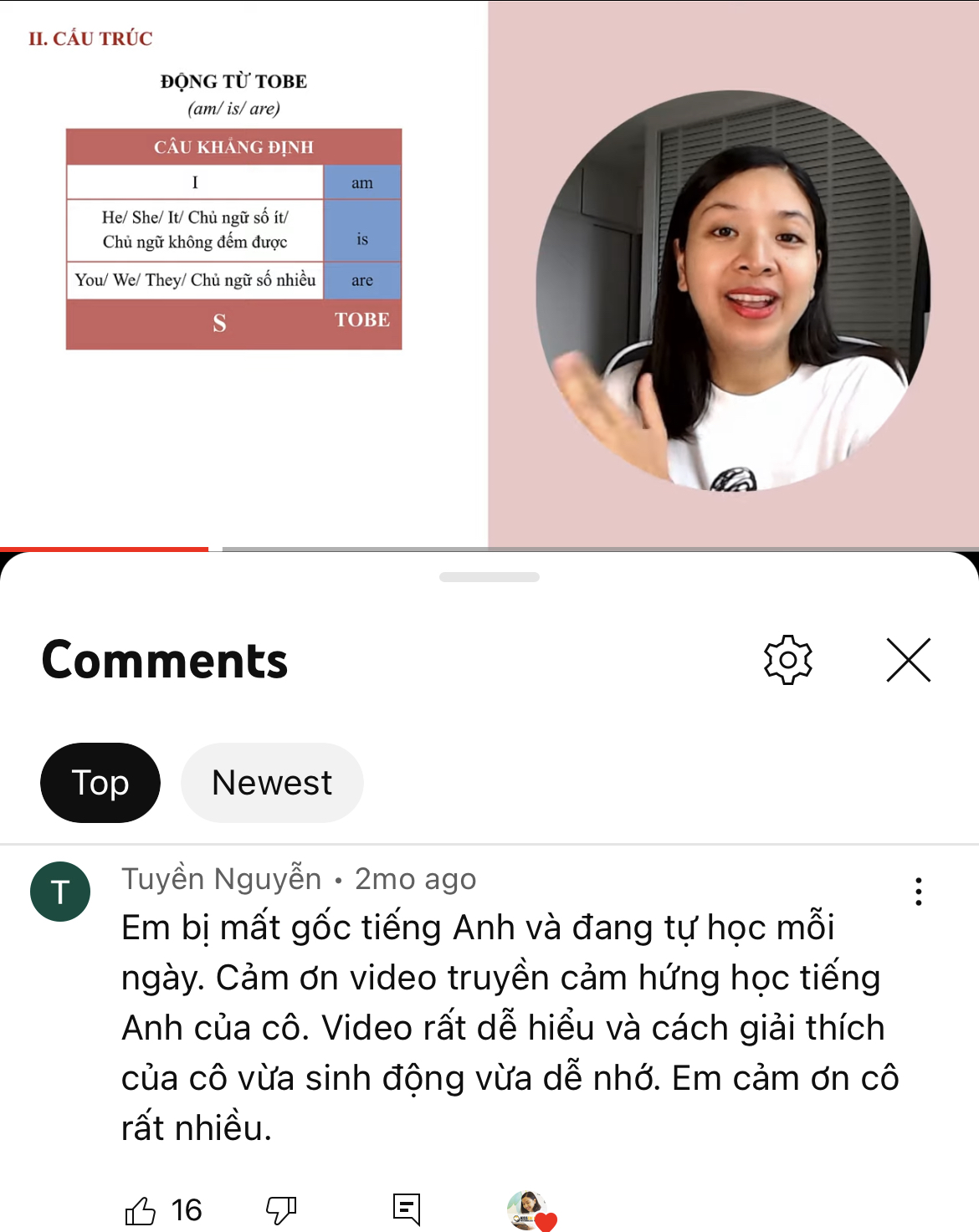Dislike Tuyền Nguyễn's comment
The image size is (979, 1232).
point(281,1209)
